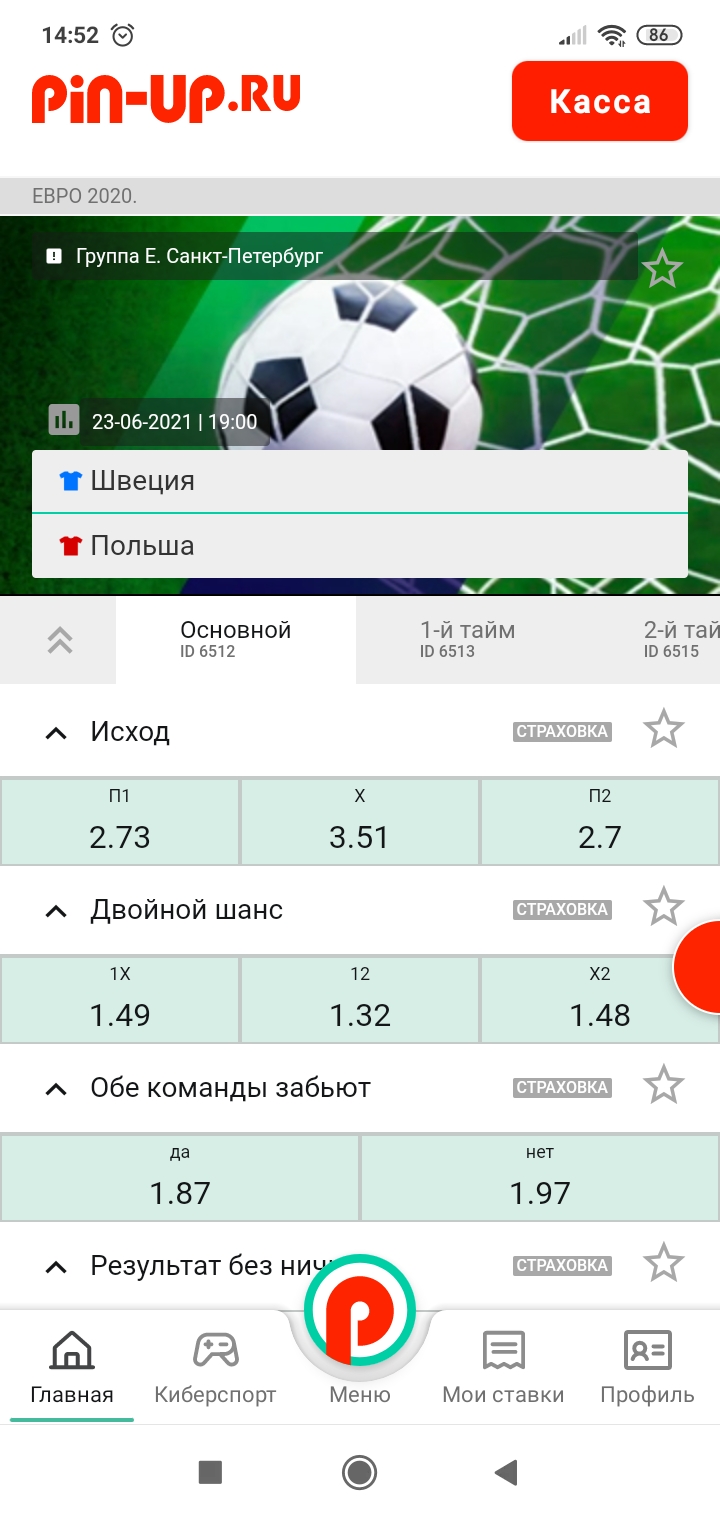Select double chance 1X at 1.49
This screenshot has height=1520, width=720.
[x=120, y=1000]
